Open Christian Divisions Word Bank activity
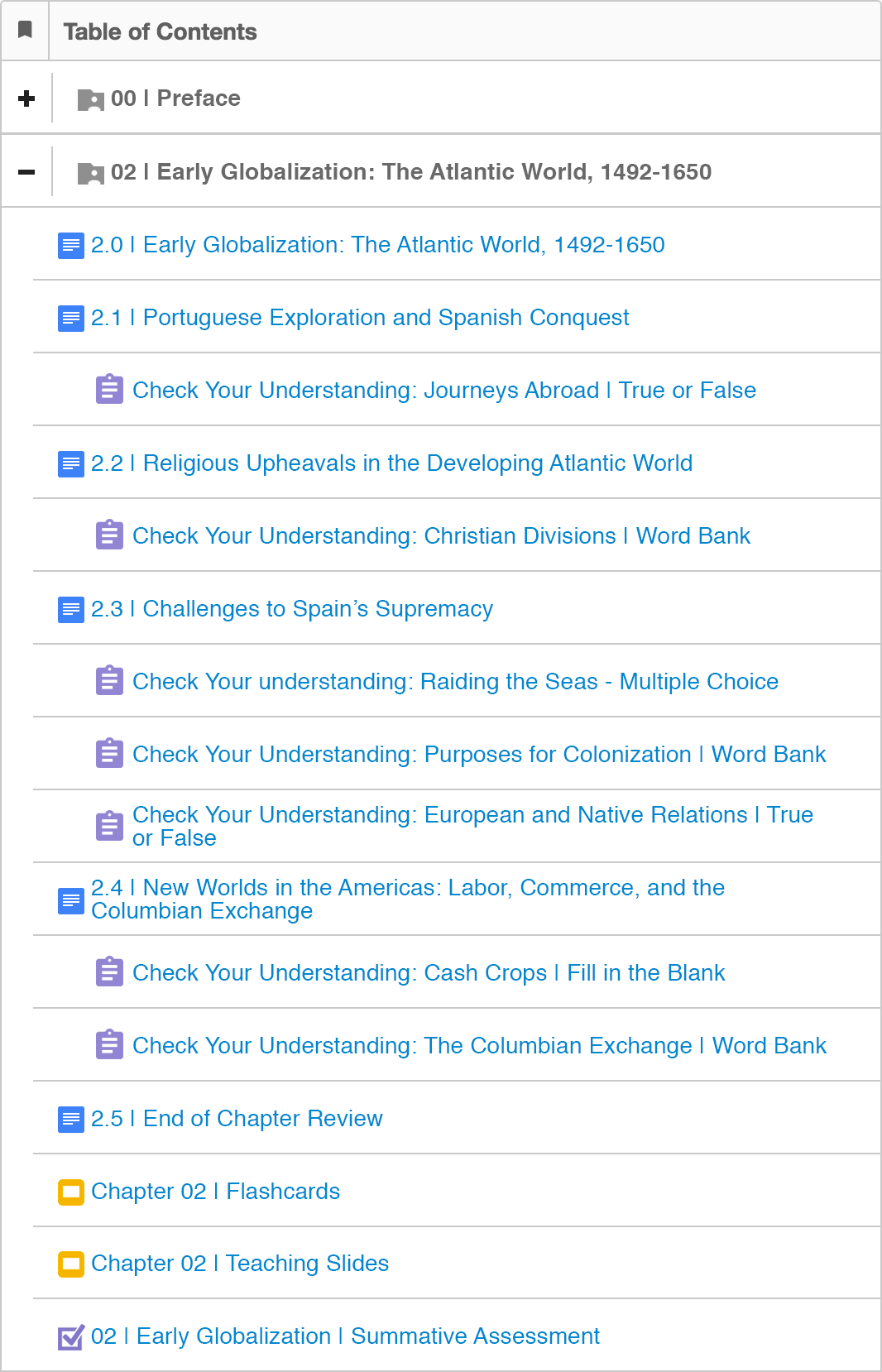882x1372 pixels. pos(441,536)
